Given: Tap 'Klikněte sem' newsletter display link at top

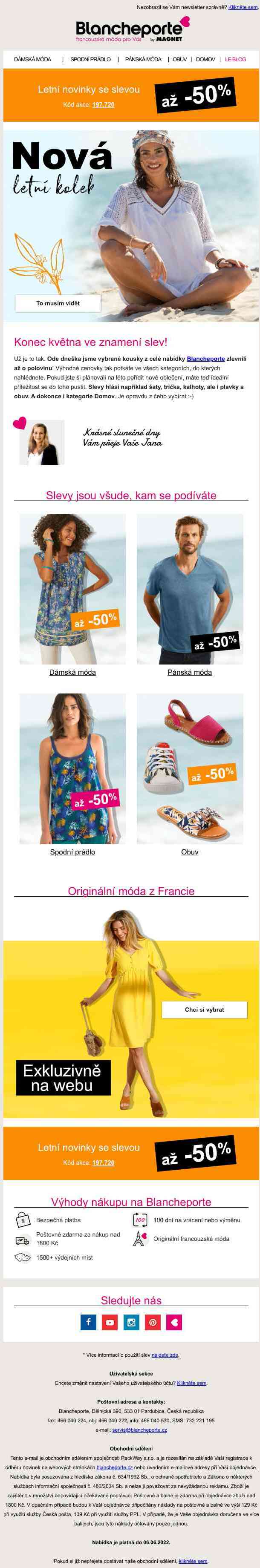Looking at the screenshot, I should pyautogui.click(x=243, y=8).
